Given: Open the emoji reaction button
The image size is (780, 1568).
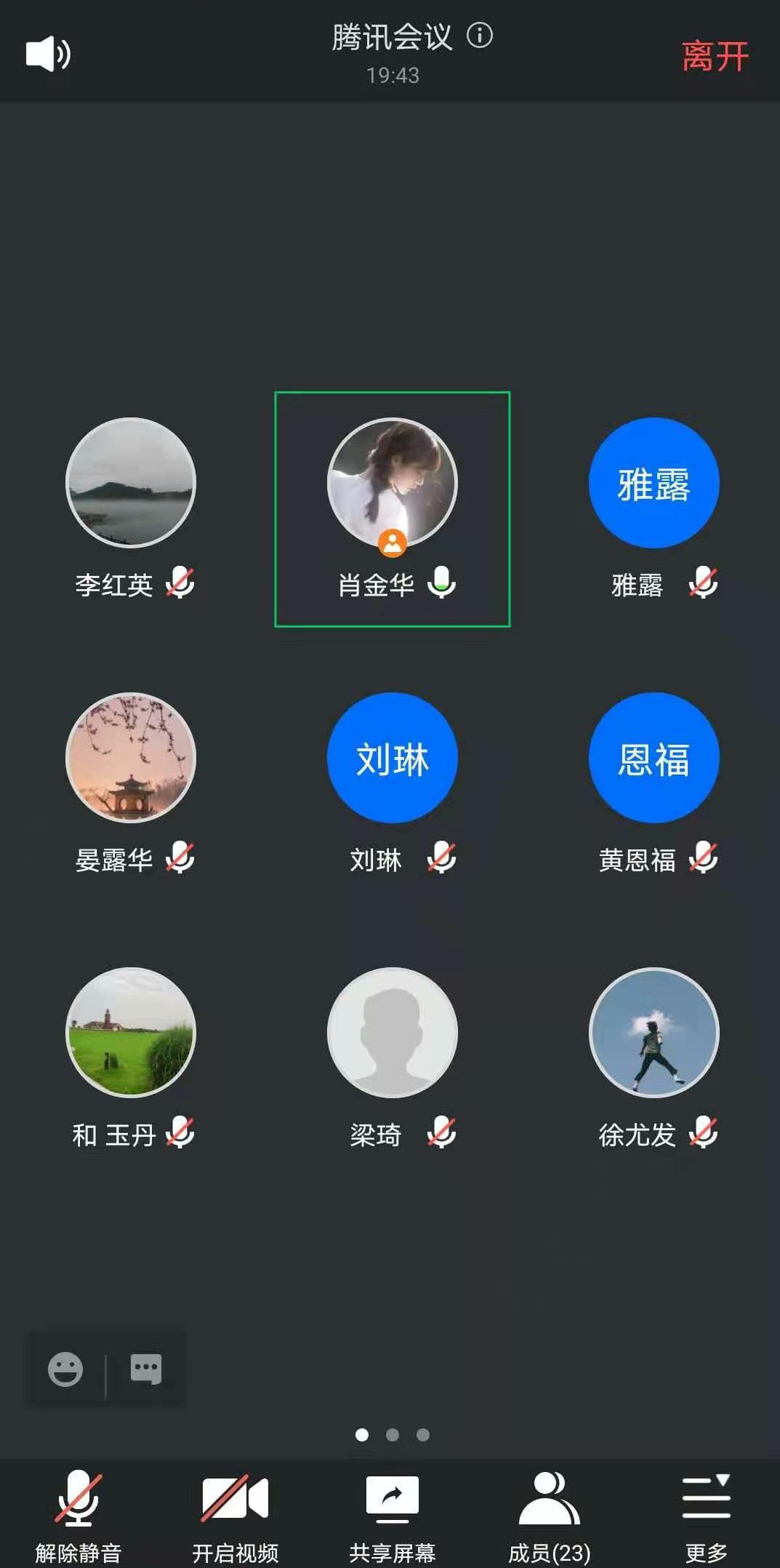Looking at the screenshot, I should [65, 1369].
